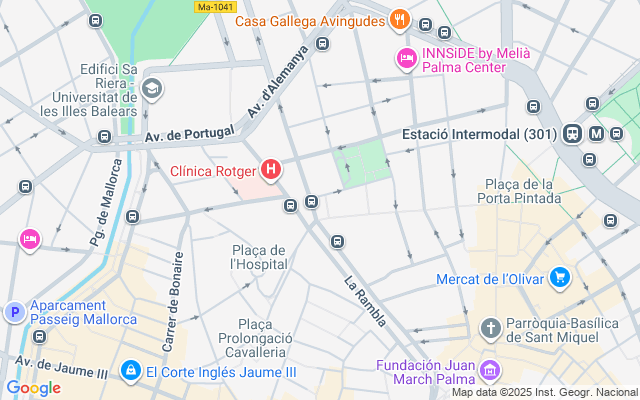The width and height of the screenshot is (640, 400).
Task: Select the Casa Gallega Avingudes restaurant pin
Action: pyautogui.click(x=400, y=20)
